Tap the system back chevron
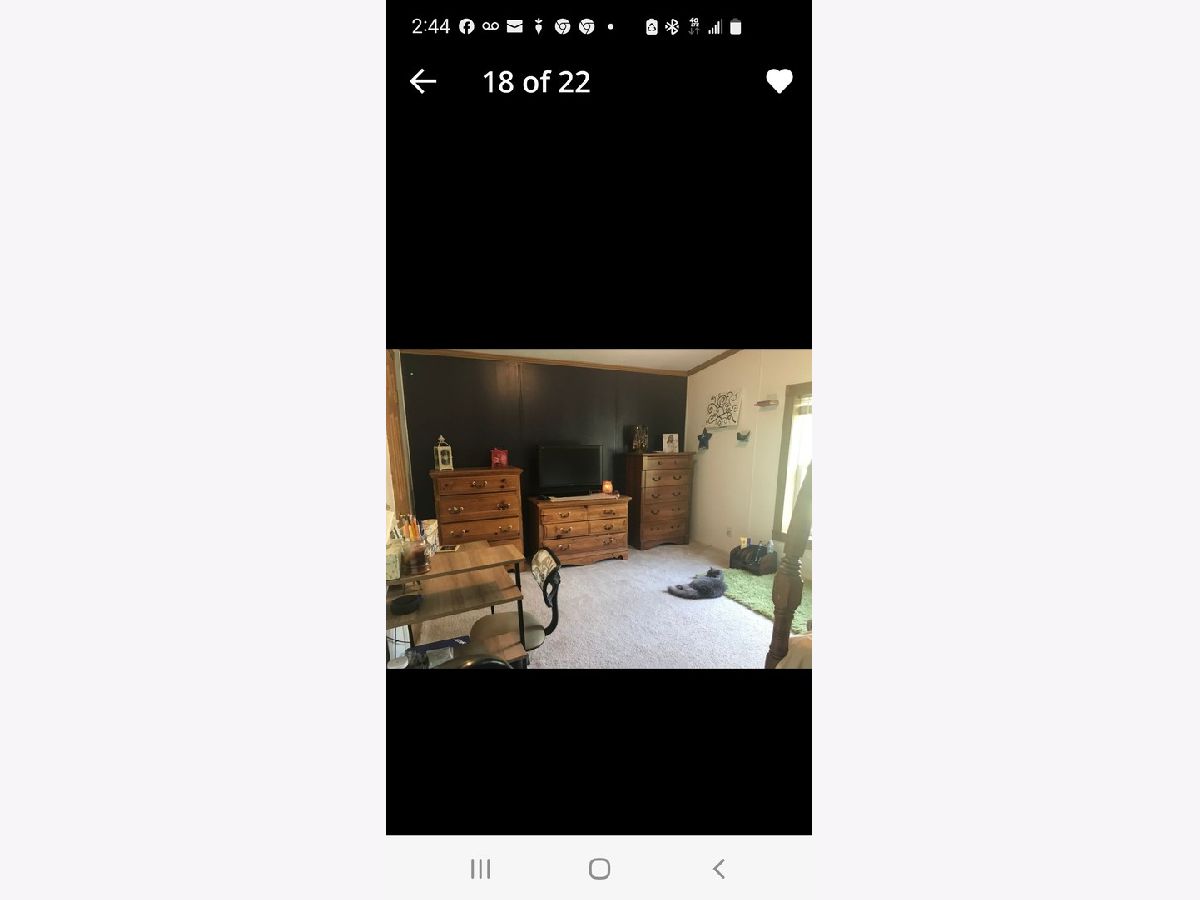The height and width of the screenshot is (900, 1200). click(x=718, y=869)
